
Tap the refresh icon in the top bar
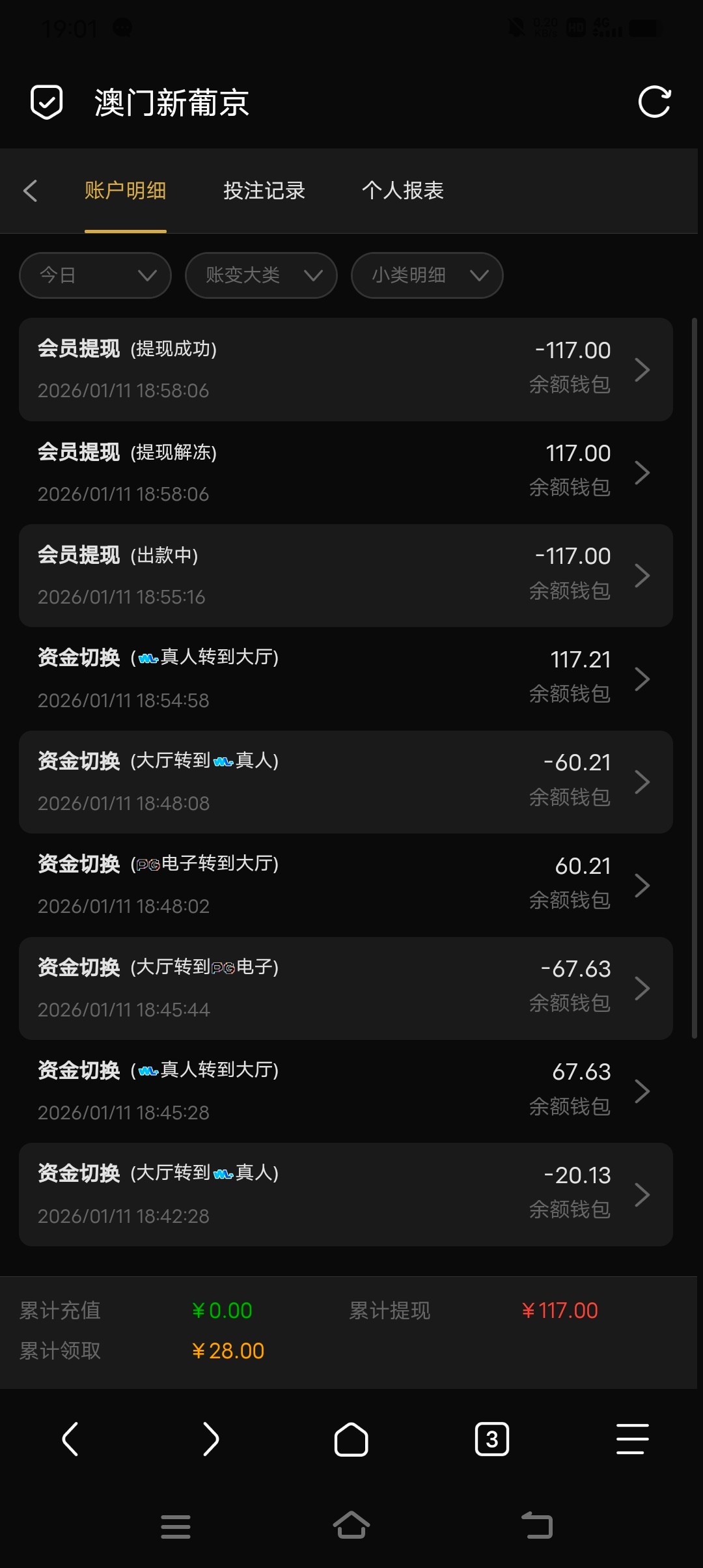tap(654, 102)
